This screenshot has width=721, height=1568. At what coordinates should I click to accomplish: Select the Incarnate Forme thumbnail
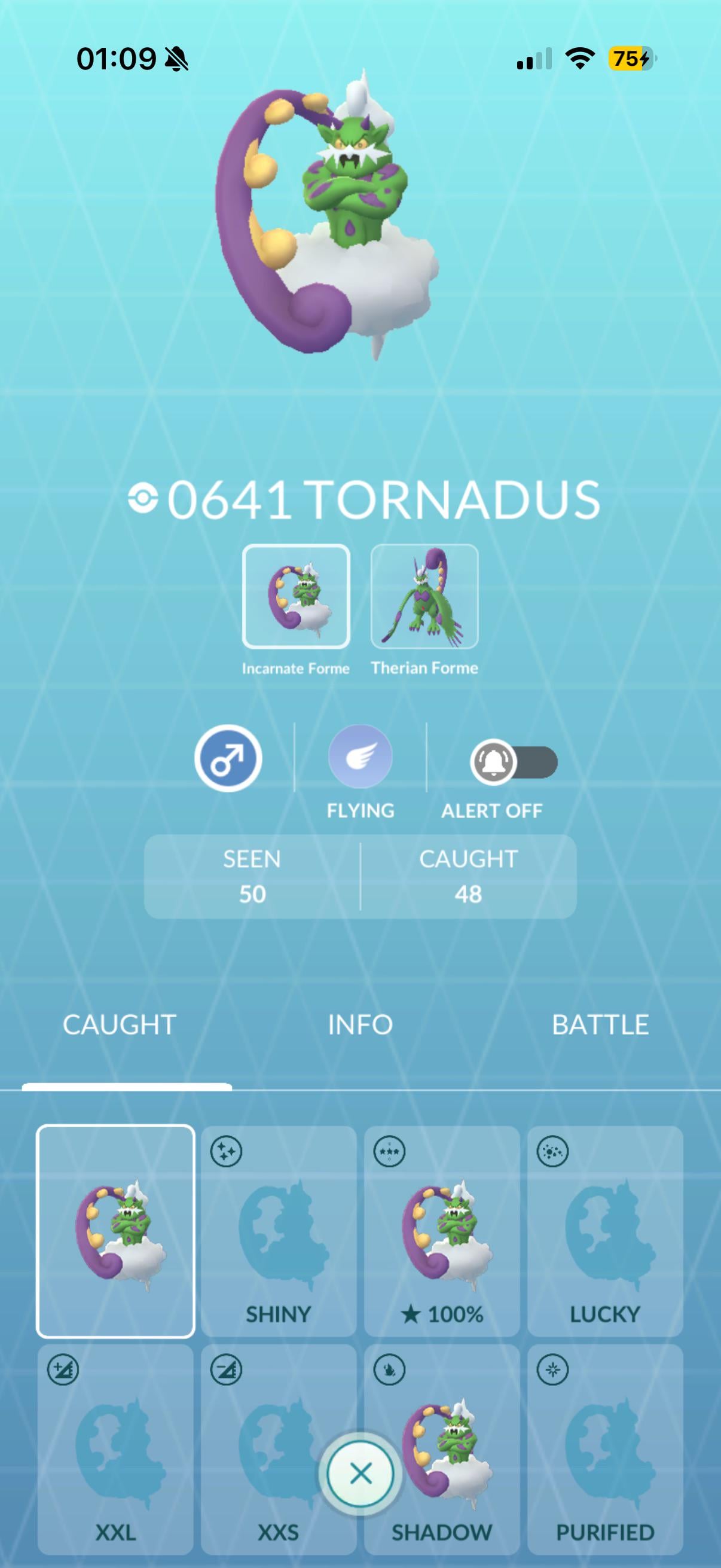(x=296, y=596)
